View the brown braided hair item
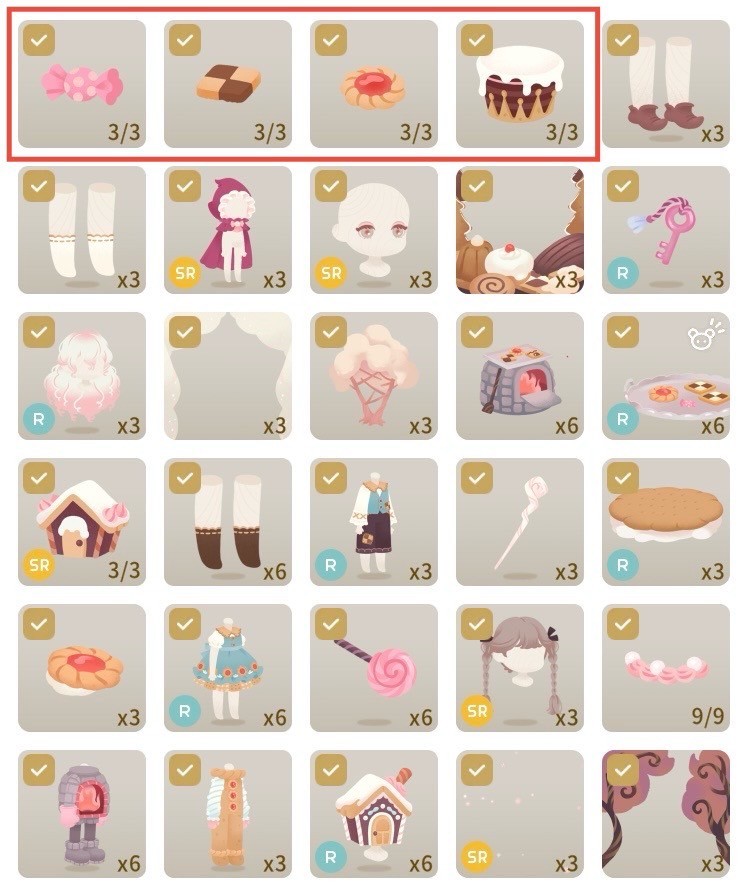The image size is (750, 890). (x=519, y=668)
